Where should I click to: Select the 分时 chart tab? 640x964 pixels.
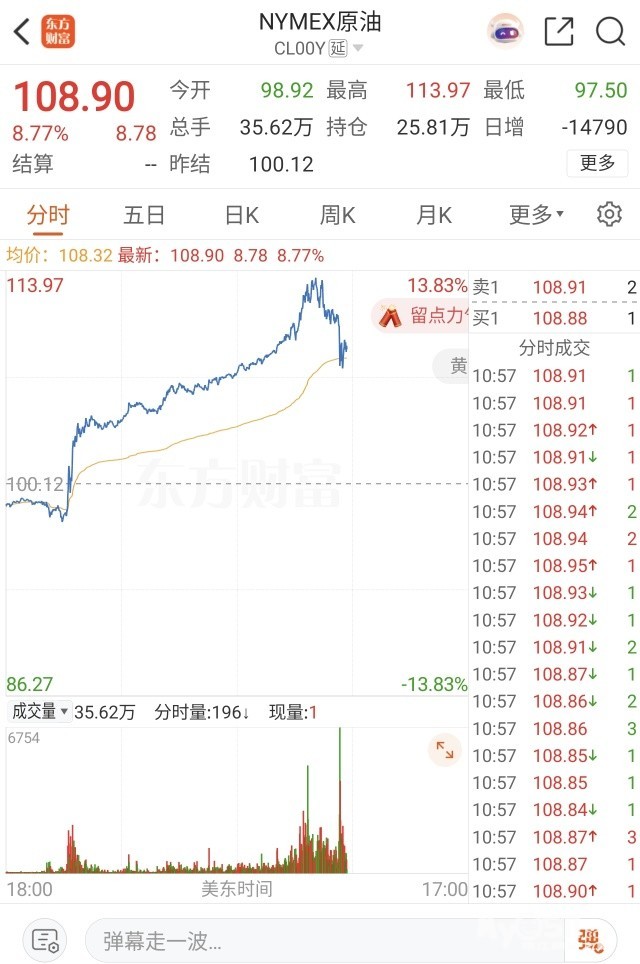point(48,214)
